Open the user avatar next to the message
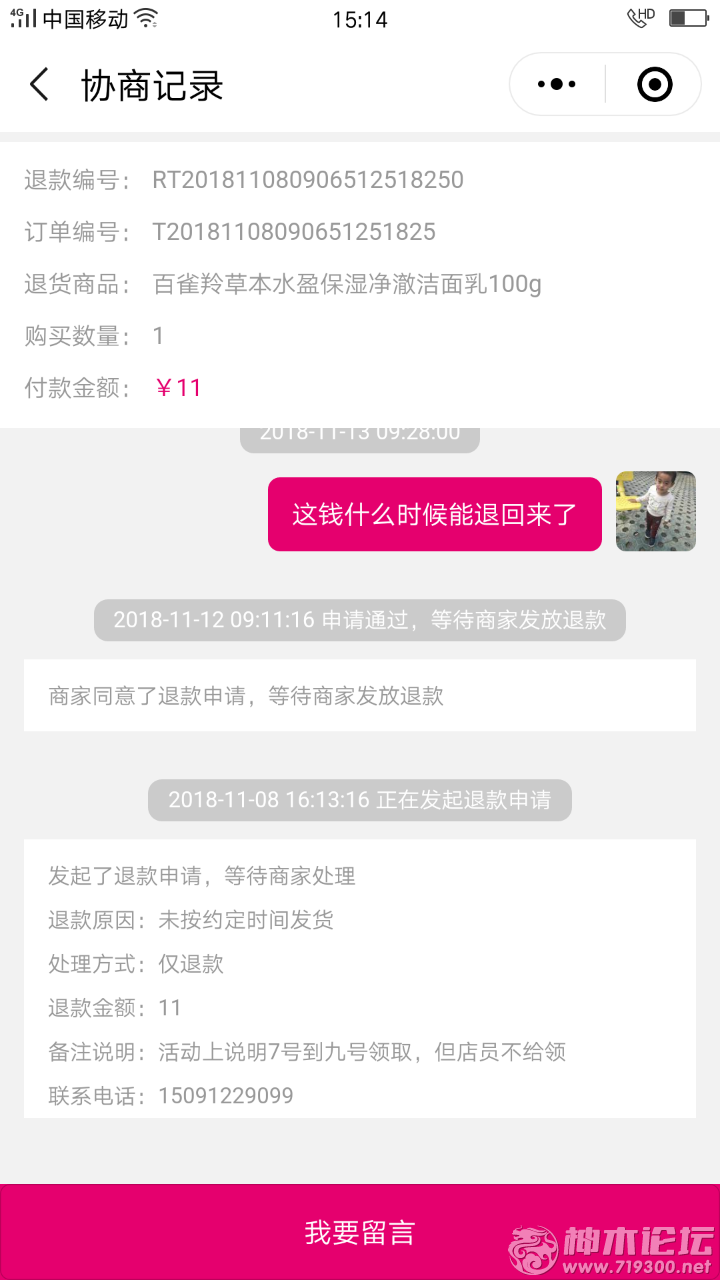Screen dimensions: 720x1280 click(x=655, y=511)
